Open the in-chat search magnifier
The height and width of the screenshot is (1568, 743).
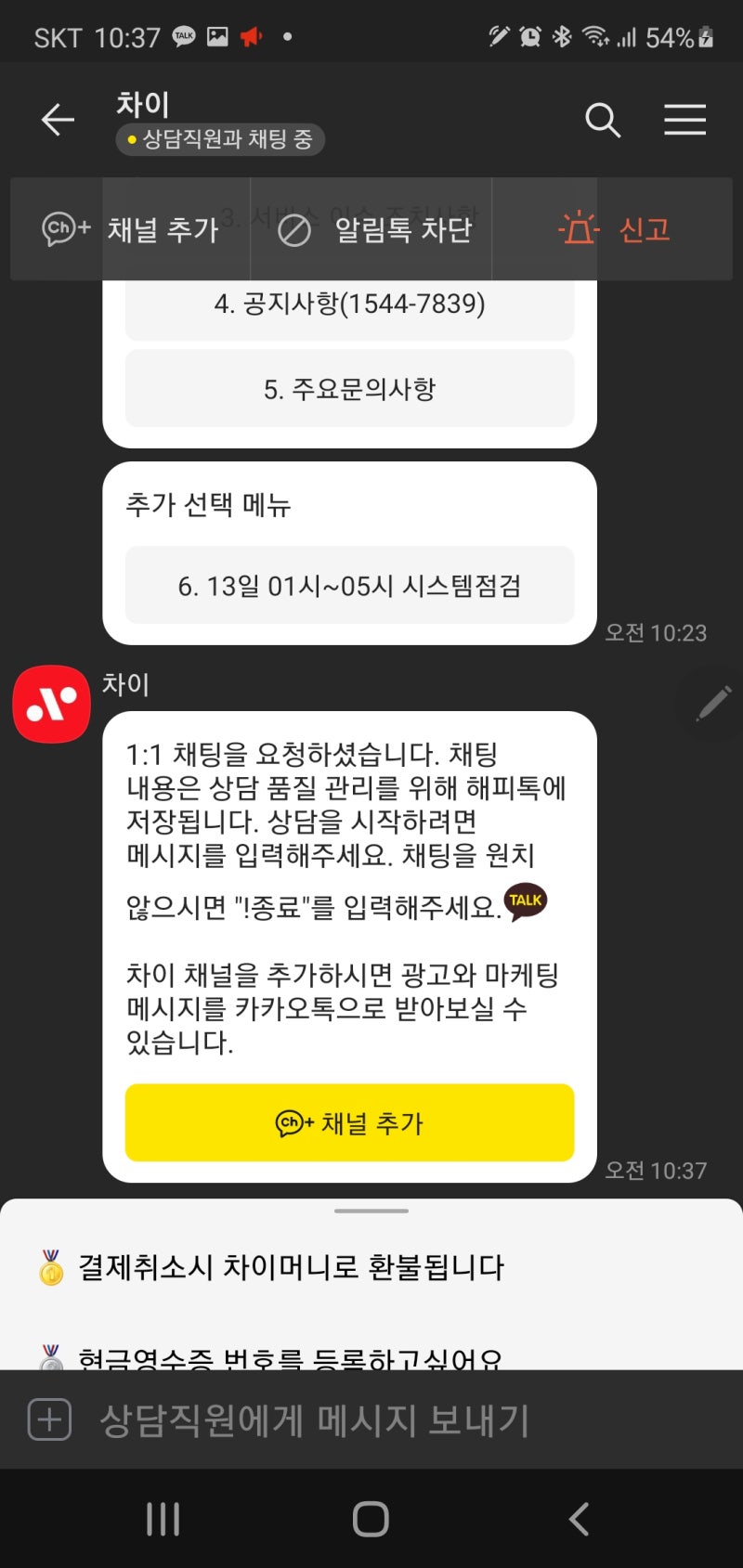(603, 119)
